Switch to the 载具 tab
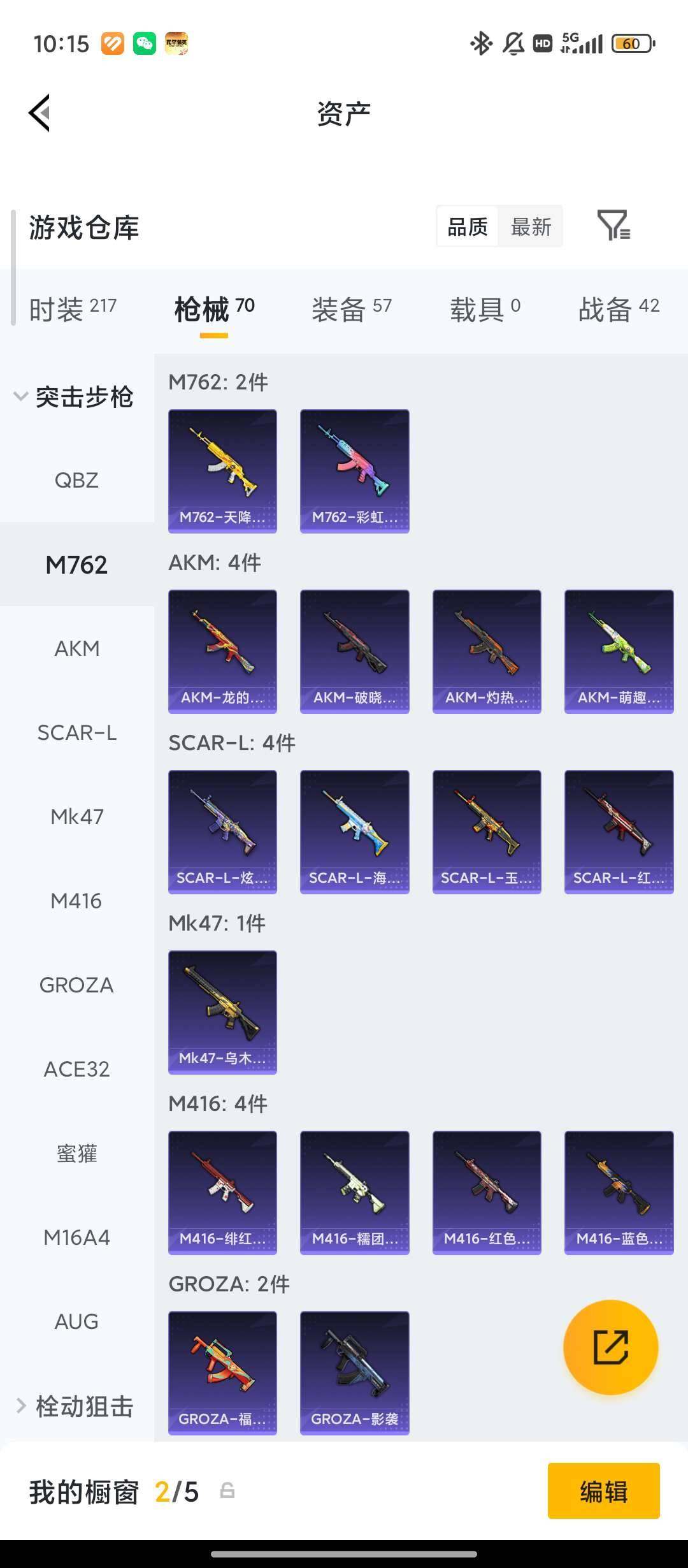 coord(485,309)
